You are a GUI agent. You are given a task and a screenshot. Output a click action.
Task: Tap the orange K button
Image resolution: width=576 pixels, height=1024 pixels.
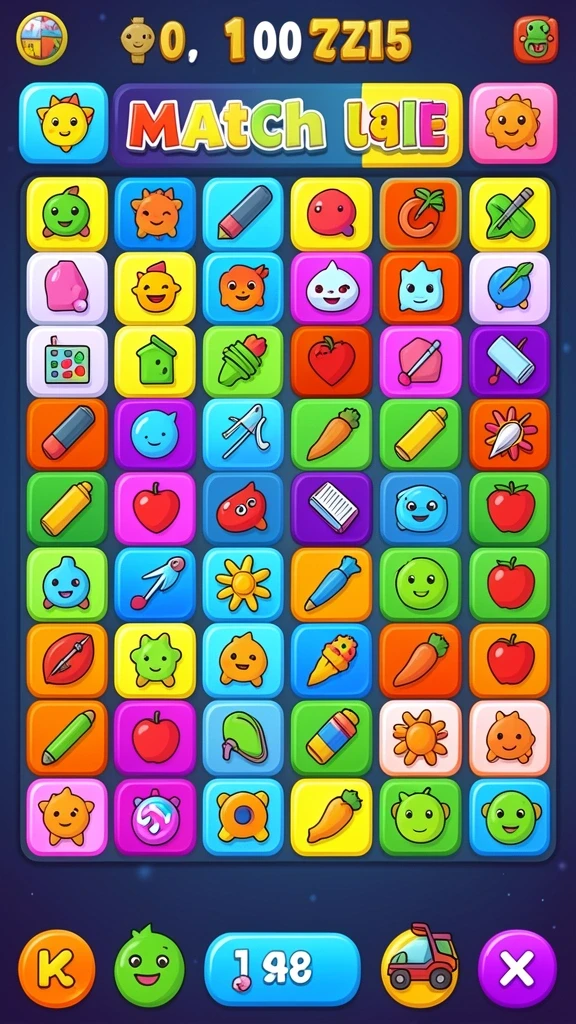pyautogui.click(x=57, y=968)
